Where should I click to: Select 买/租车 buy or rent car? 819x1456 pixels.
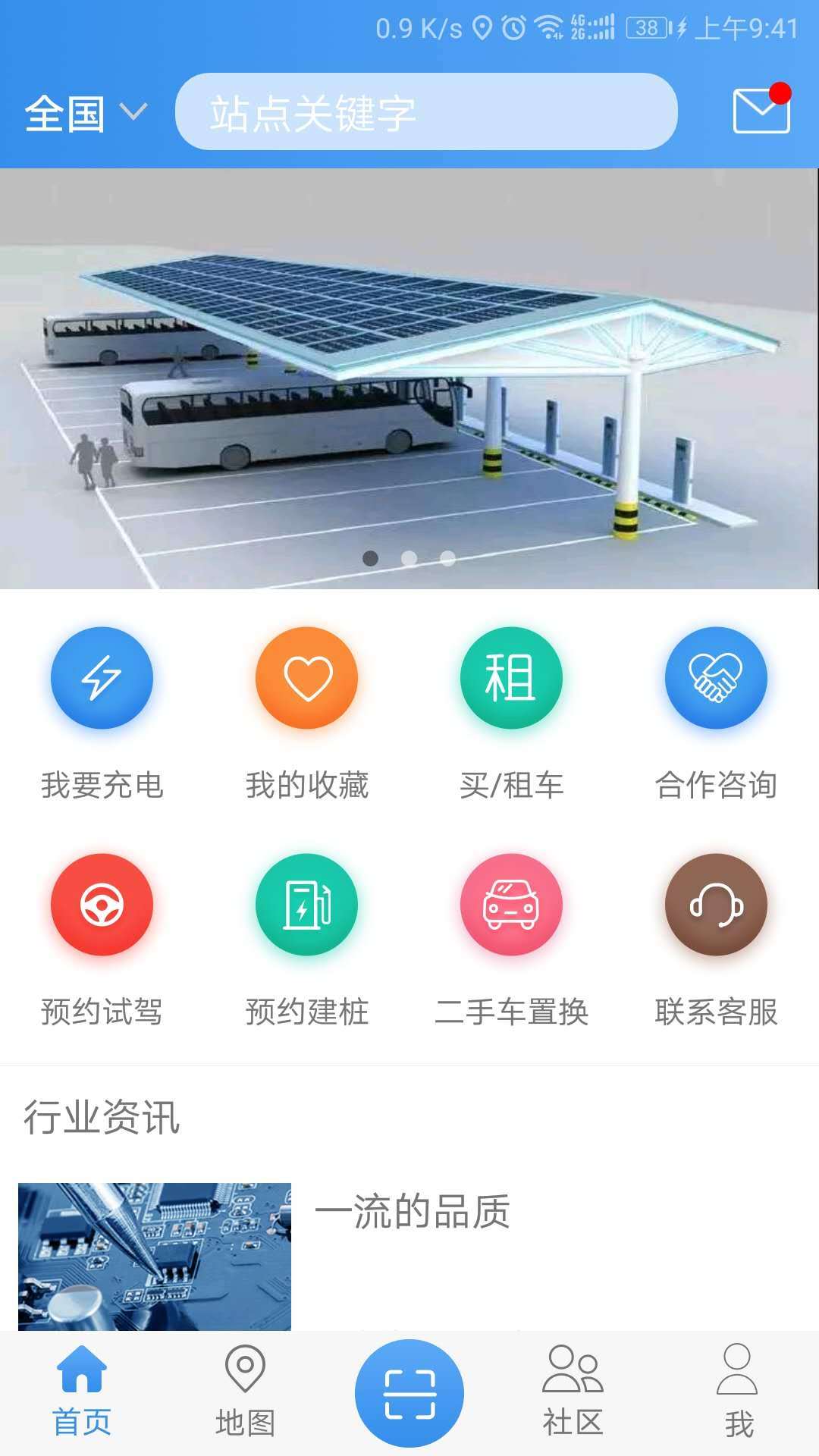point(511,679)
